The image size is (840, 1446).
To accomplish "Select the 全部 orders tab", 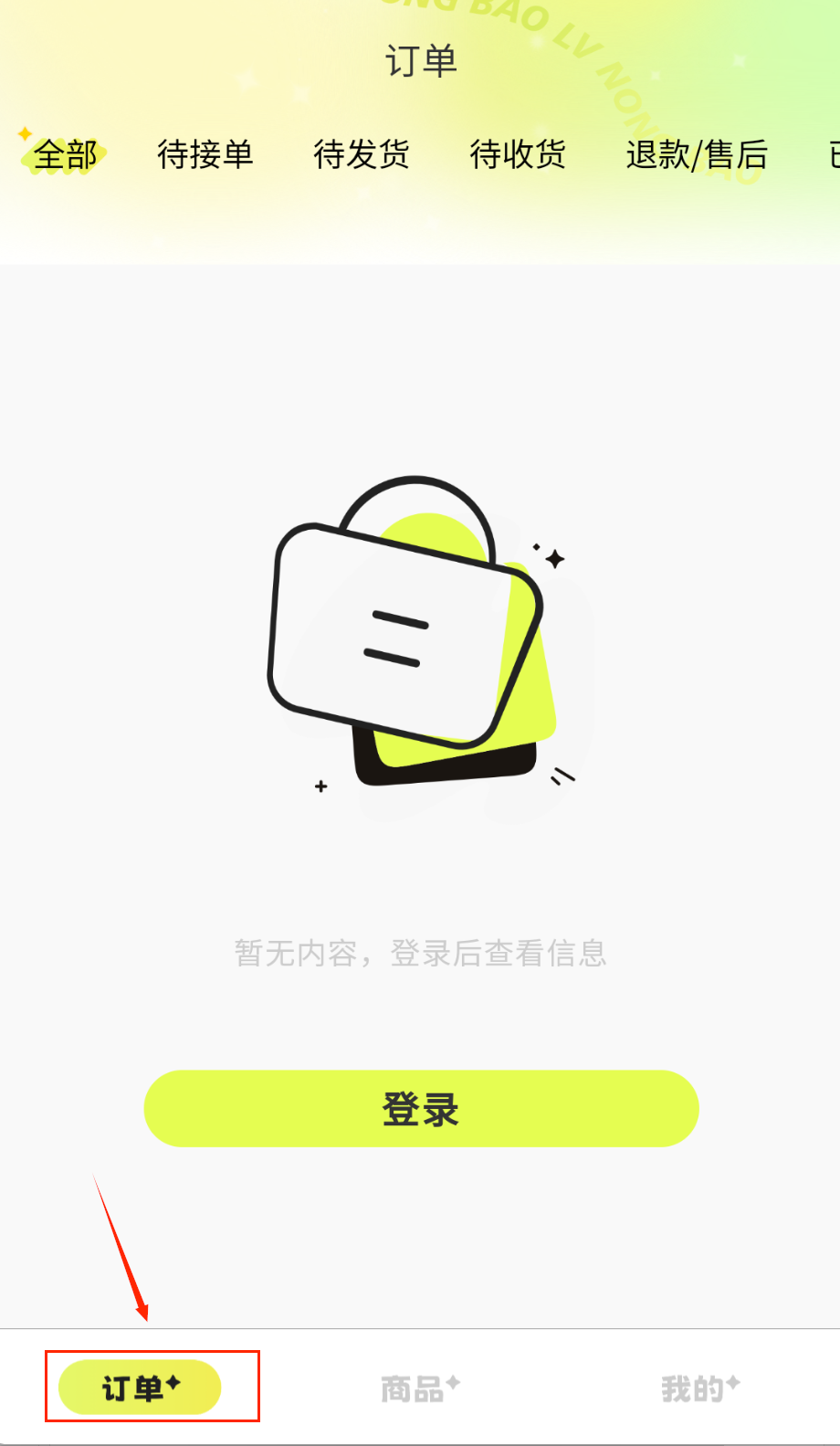I will pyautogui.click(x=65, y=154).
